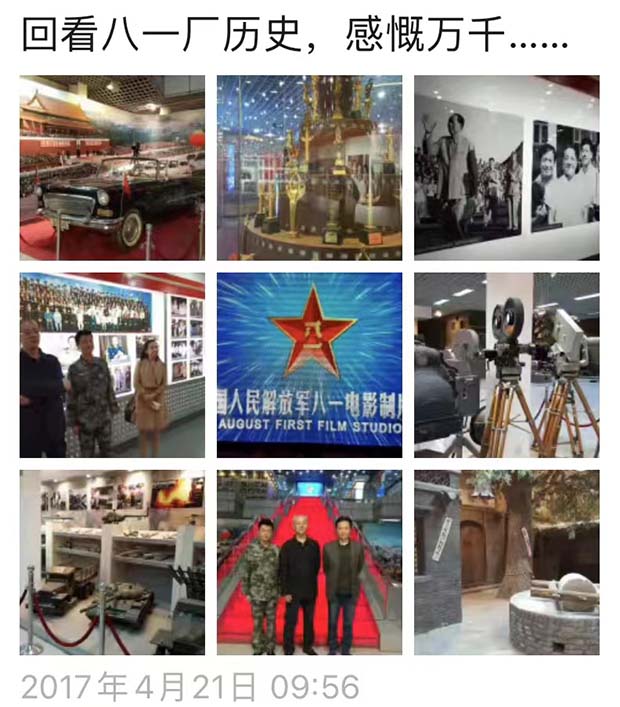The height and width of the screenshot is (707, 620).
Task: View the stone mill courtyard photo
Action: pos(506,562)
